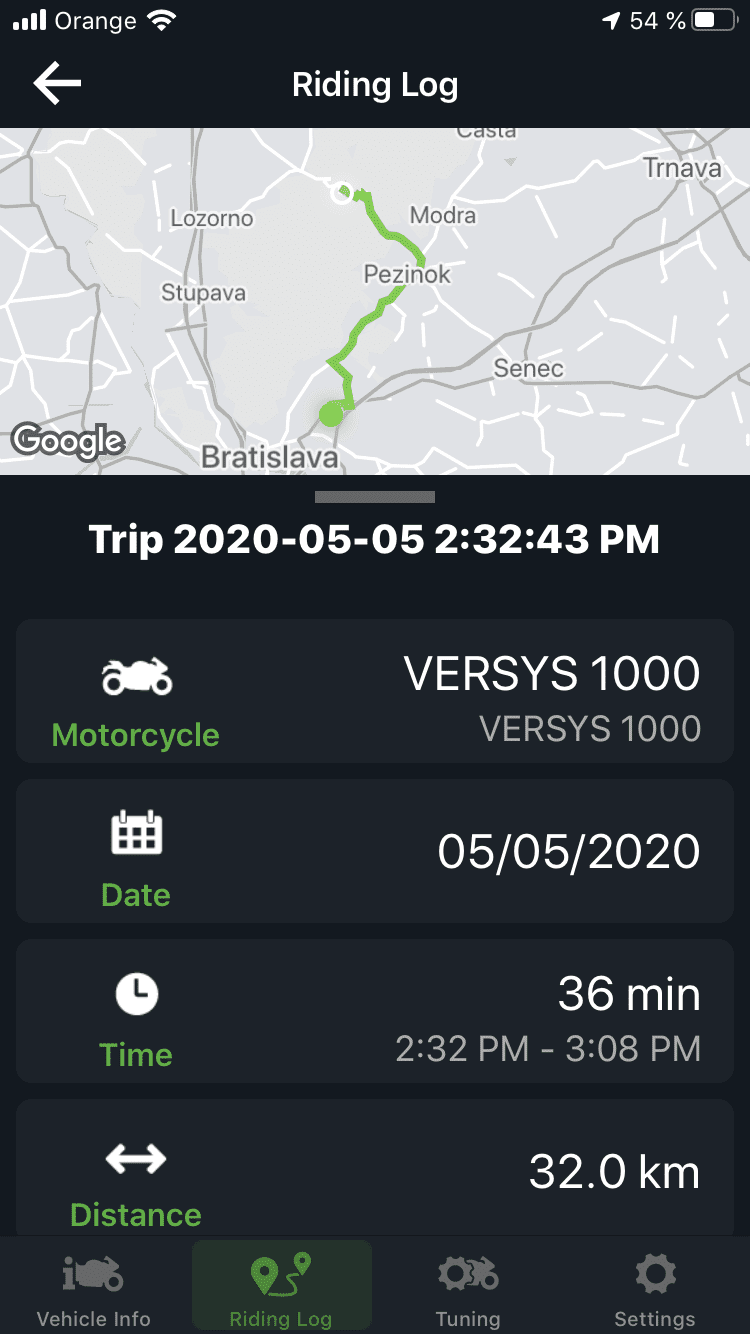
Task: Open the Vehicle Info tab
Action: [93, 1288]
